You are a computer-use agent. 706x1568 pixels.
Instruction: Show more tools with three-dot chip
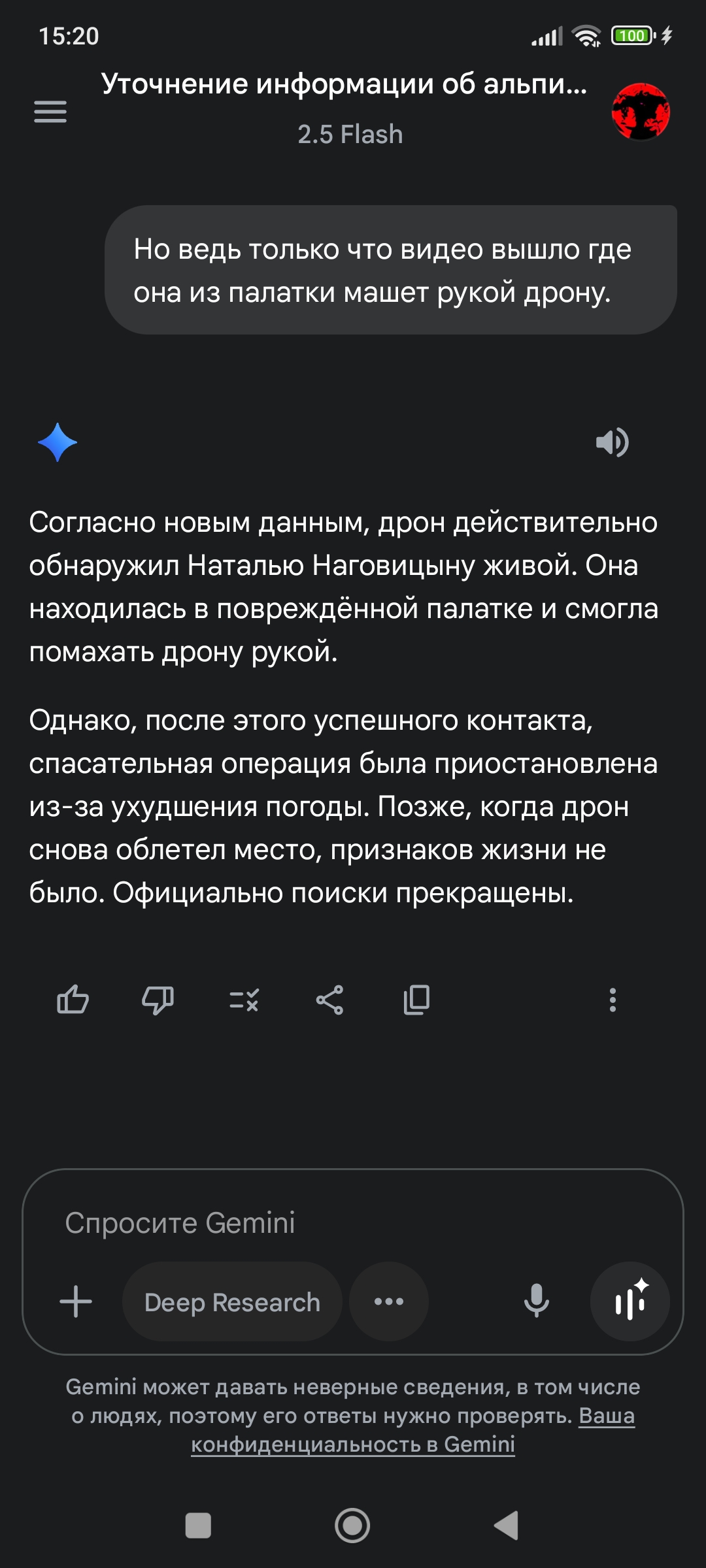coord(389,1301)
